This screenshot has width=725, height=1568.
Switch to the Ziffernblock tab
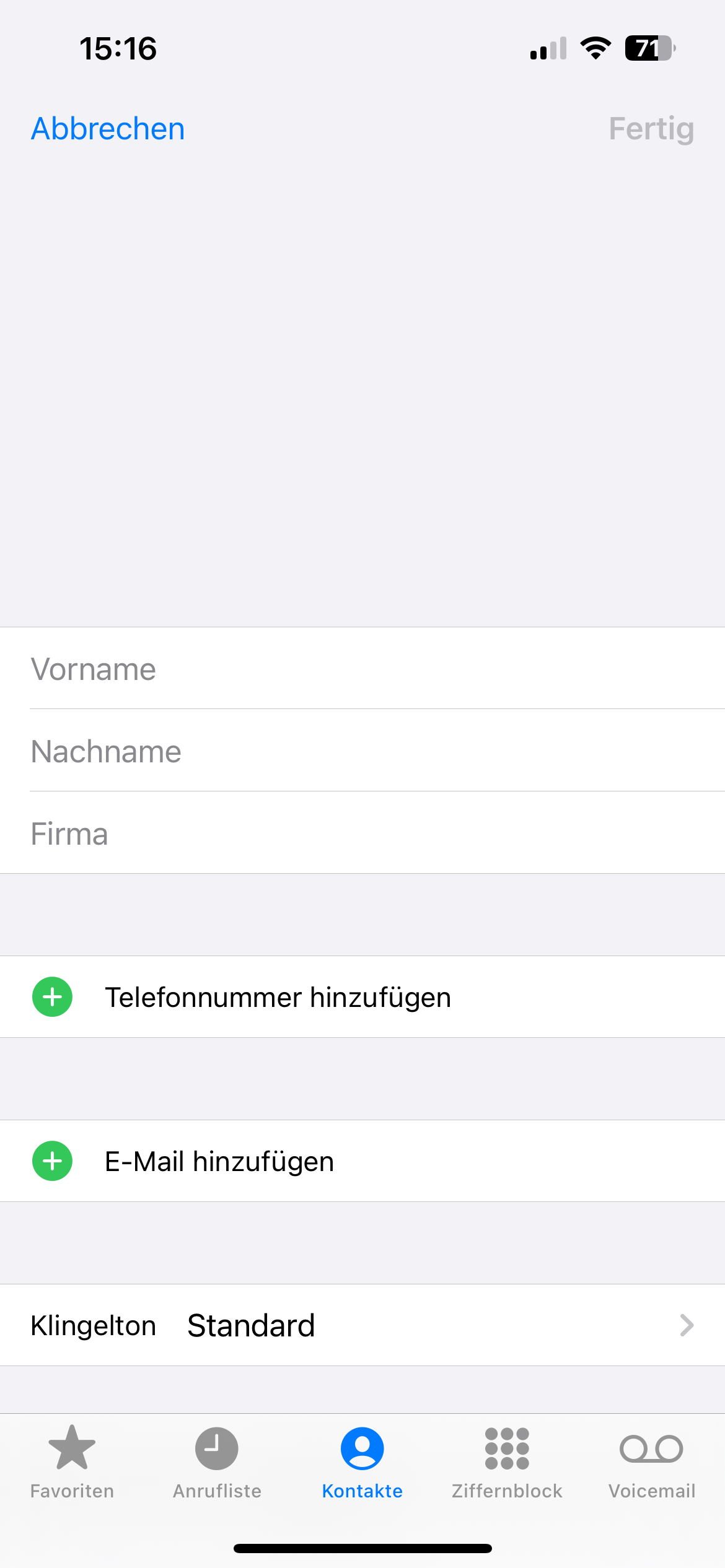[507, 1463]
